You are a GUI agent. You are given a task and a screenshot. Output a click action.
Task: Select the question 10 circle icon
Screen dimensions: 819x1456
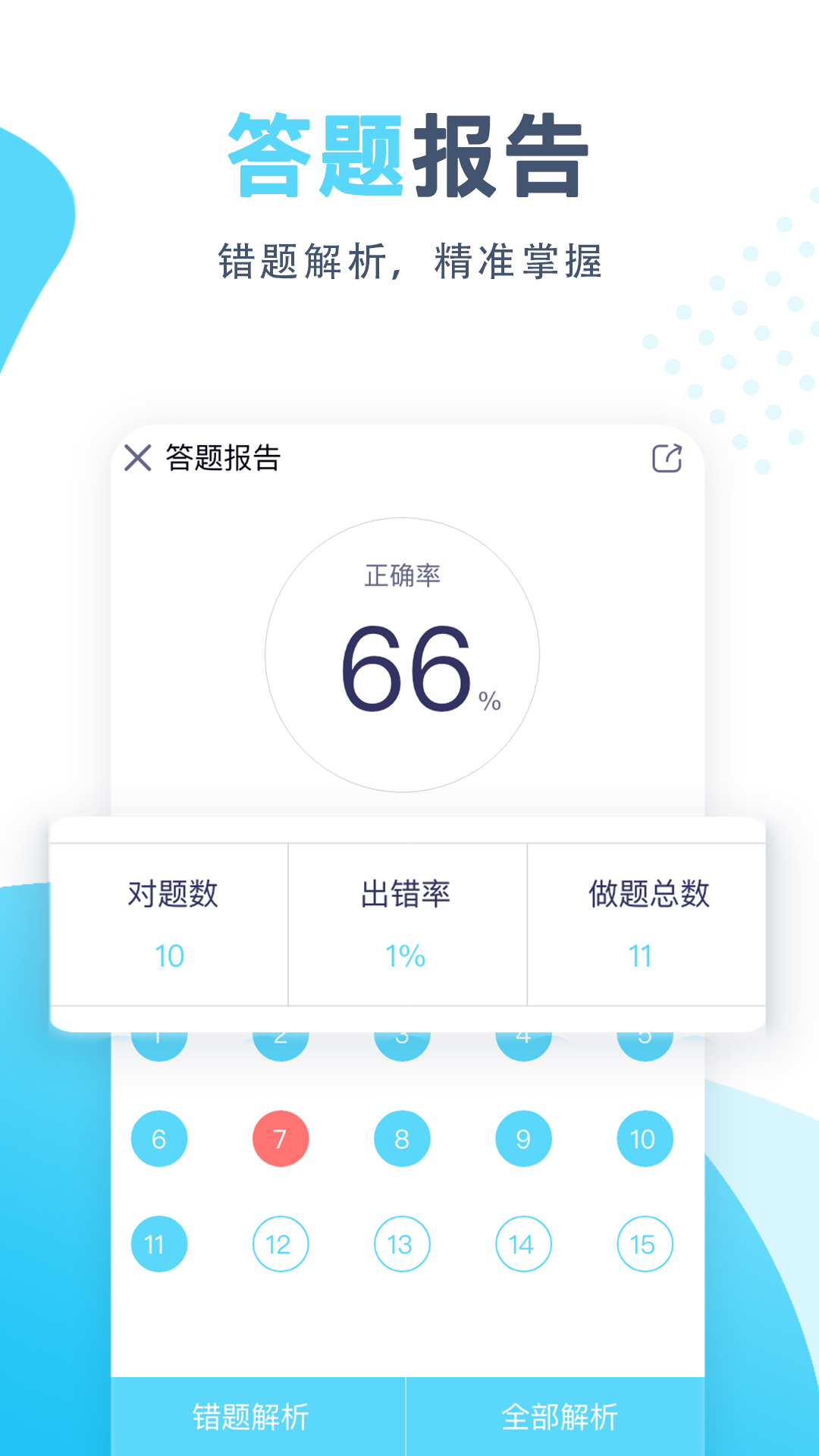coord(644,1137)
